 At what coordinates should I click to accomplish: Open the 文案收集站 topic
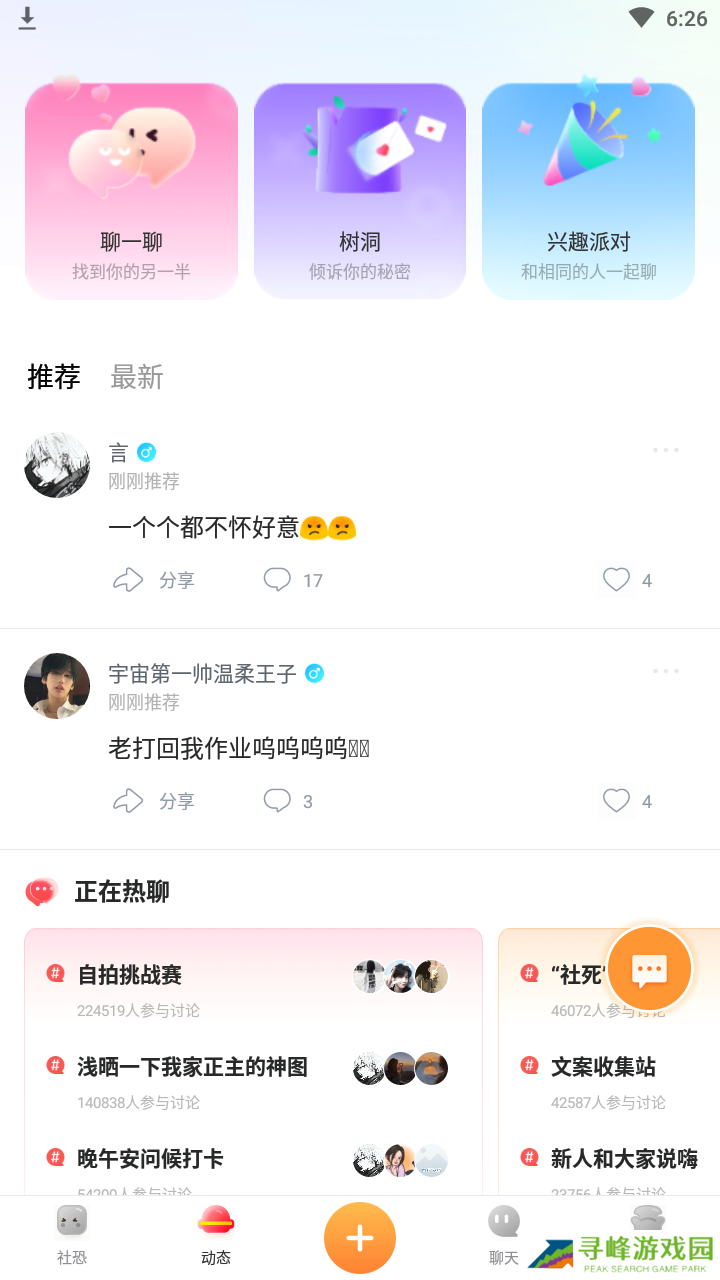[x=603, y=1067]
